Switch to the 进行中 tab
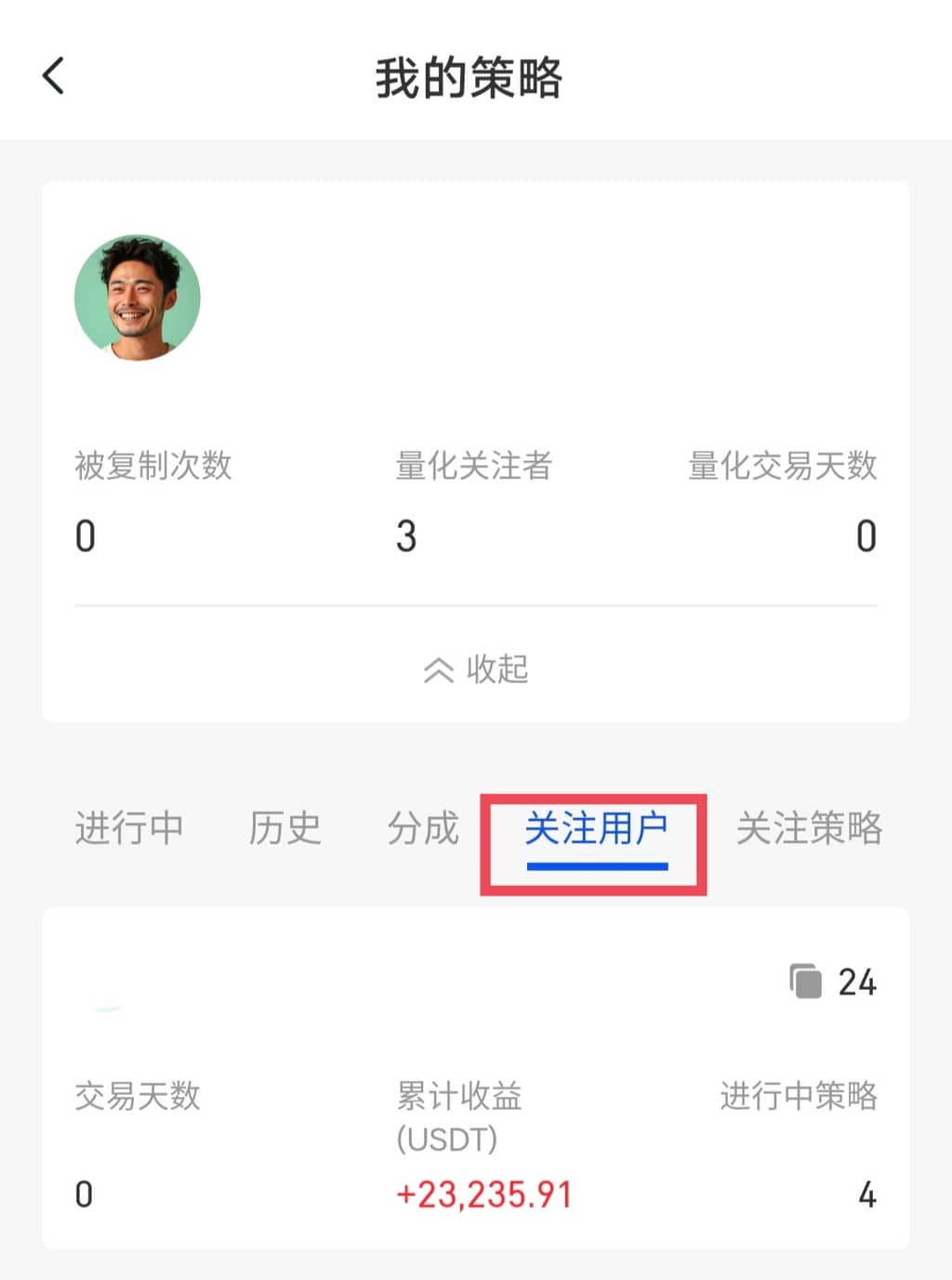952x1280 pixels. [x=129, y=827]
